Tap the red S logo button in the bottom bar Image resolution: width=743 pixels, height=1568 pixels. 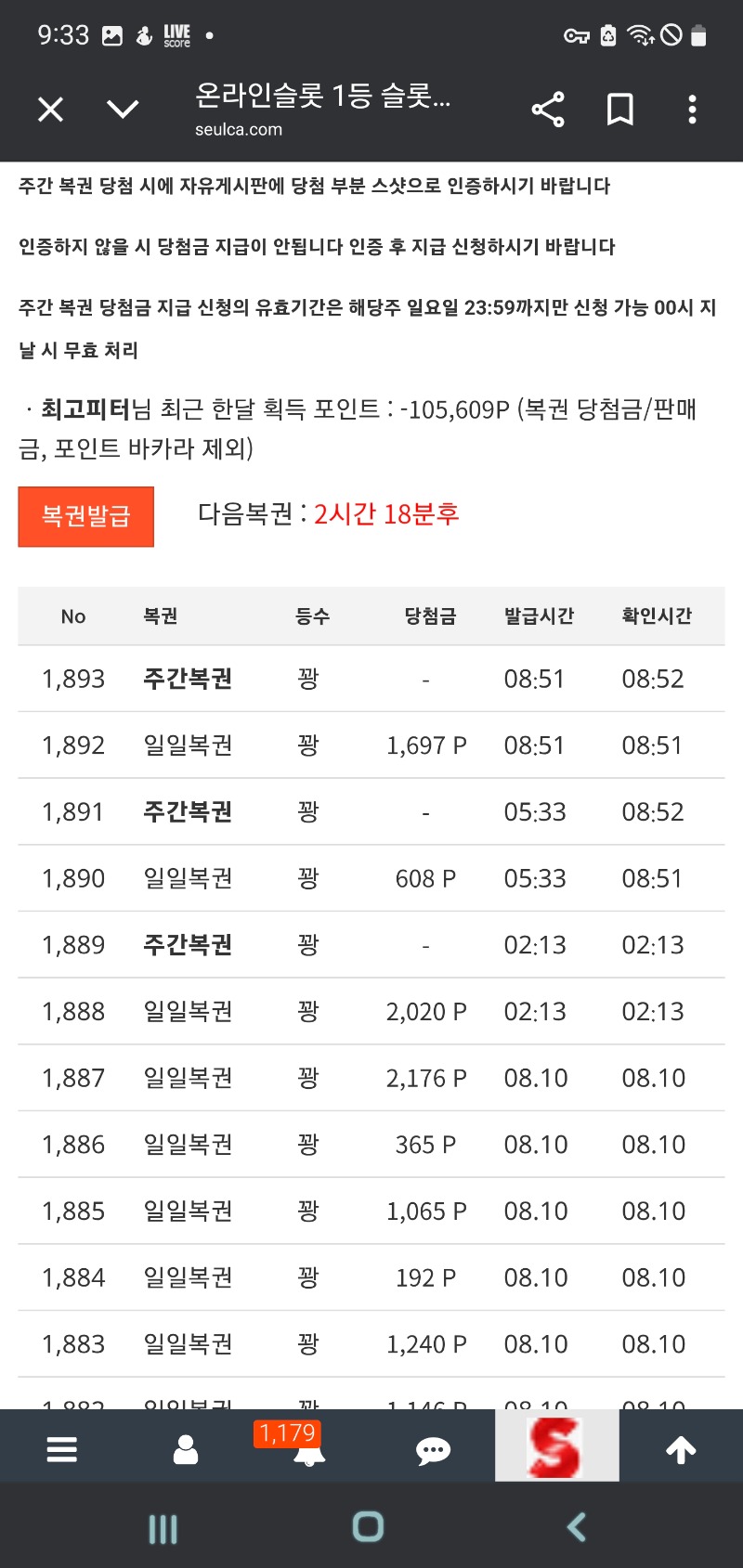point(557,1445)
